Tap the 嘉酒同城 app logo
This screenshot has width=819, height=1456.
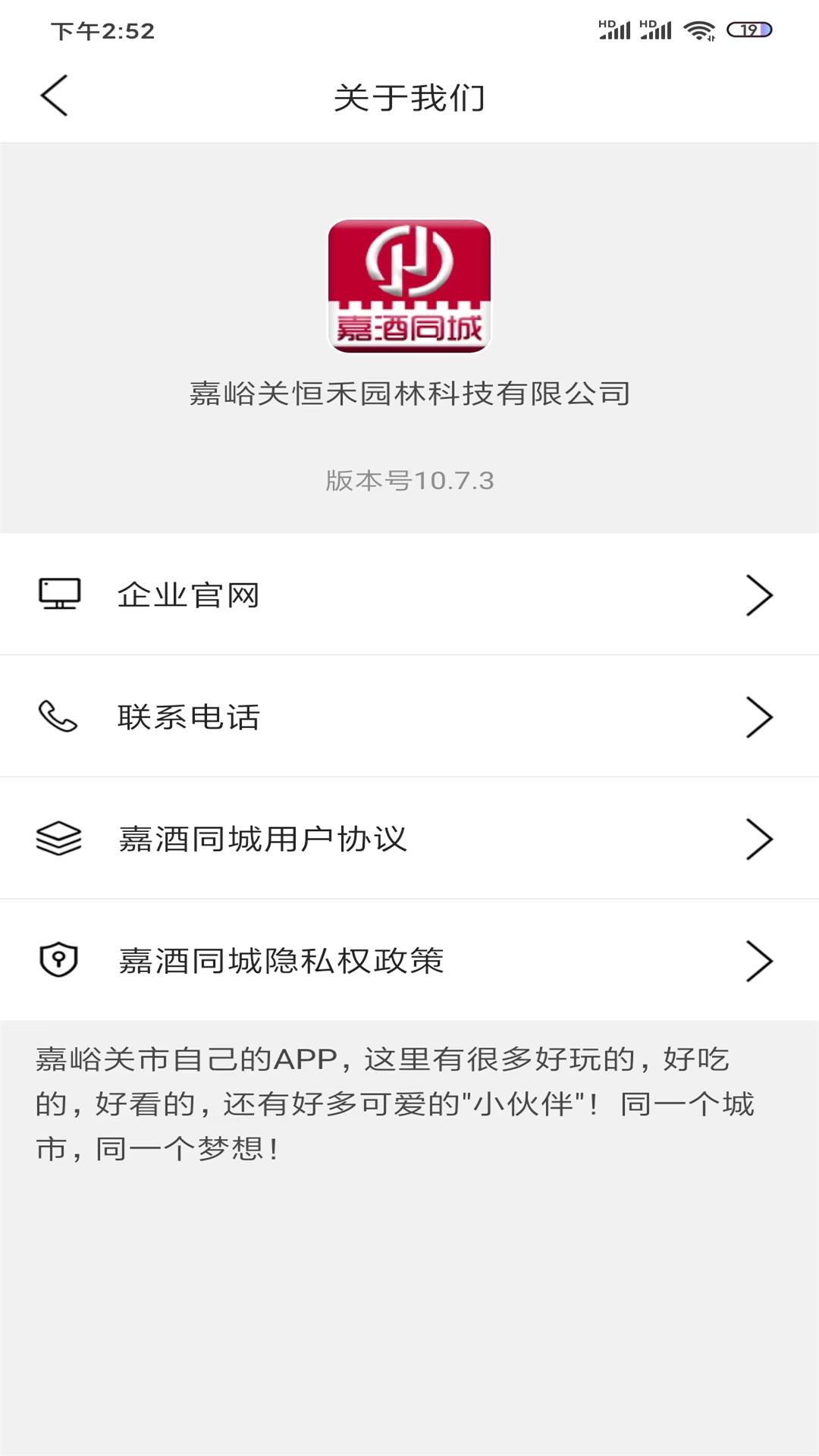[409, 288]
